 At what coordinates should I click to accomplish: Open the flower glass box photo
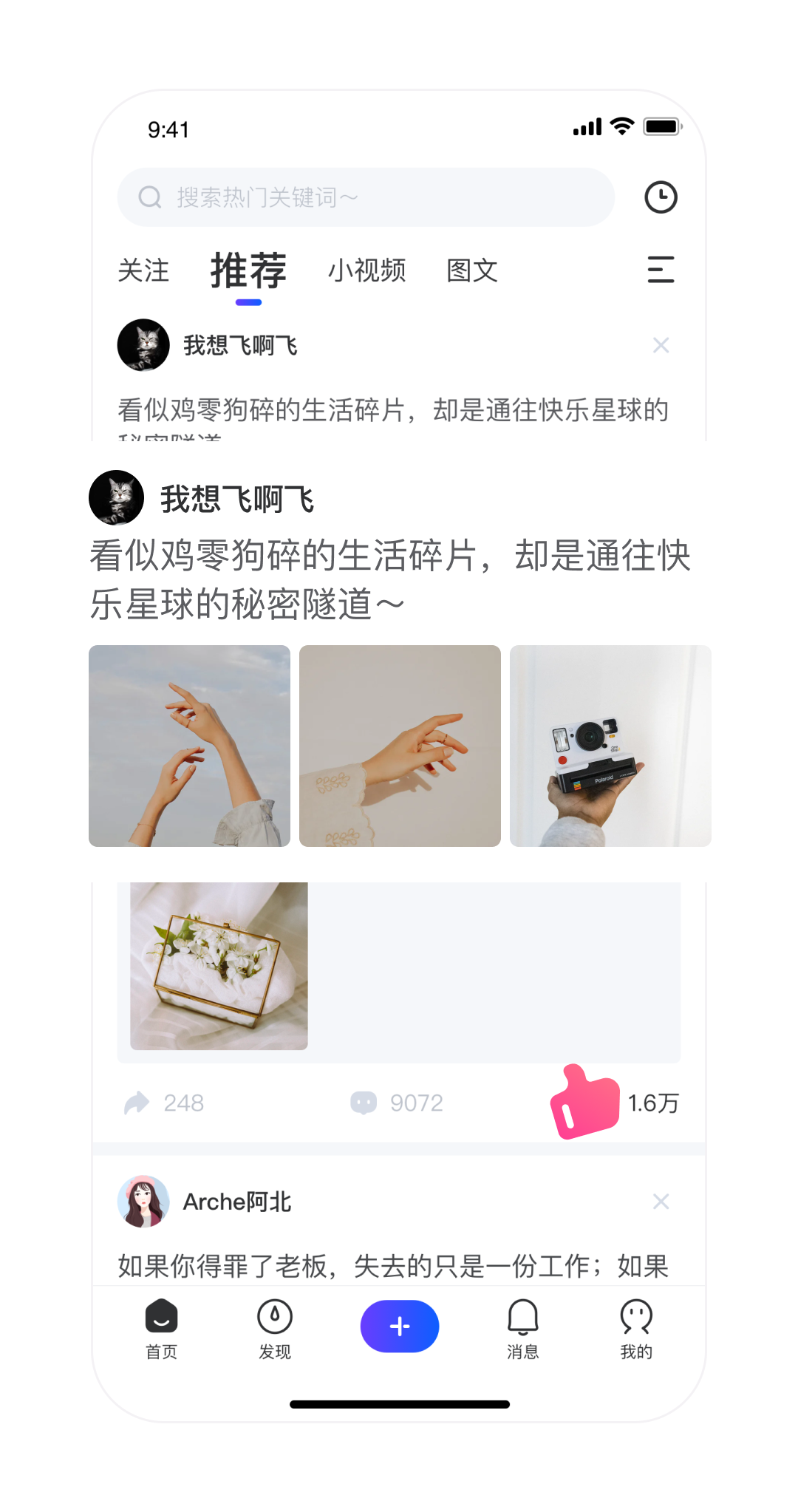[x=219, y=966]
